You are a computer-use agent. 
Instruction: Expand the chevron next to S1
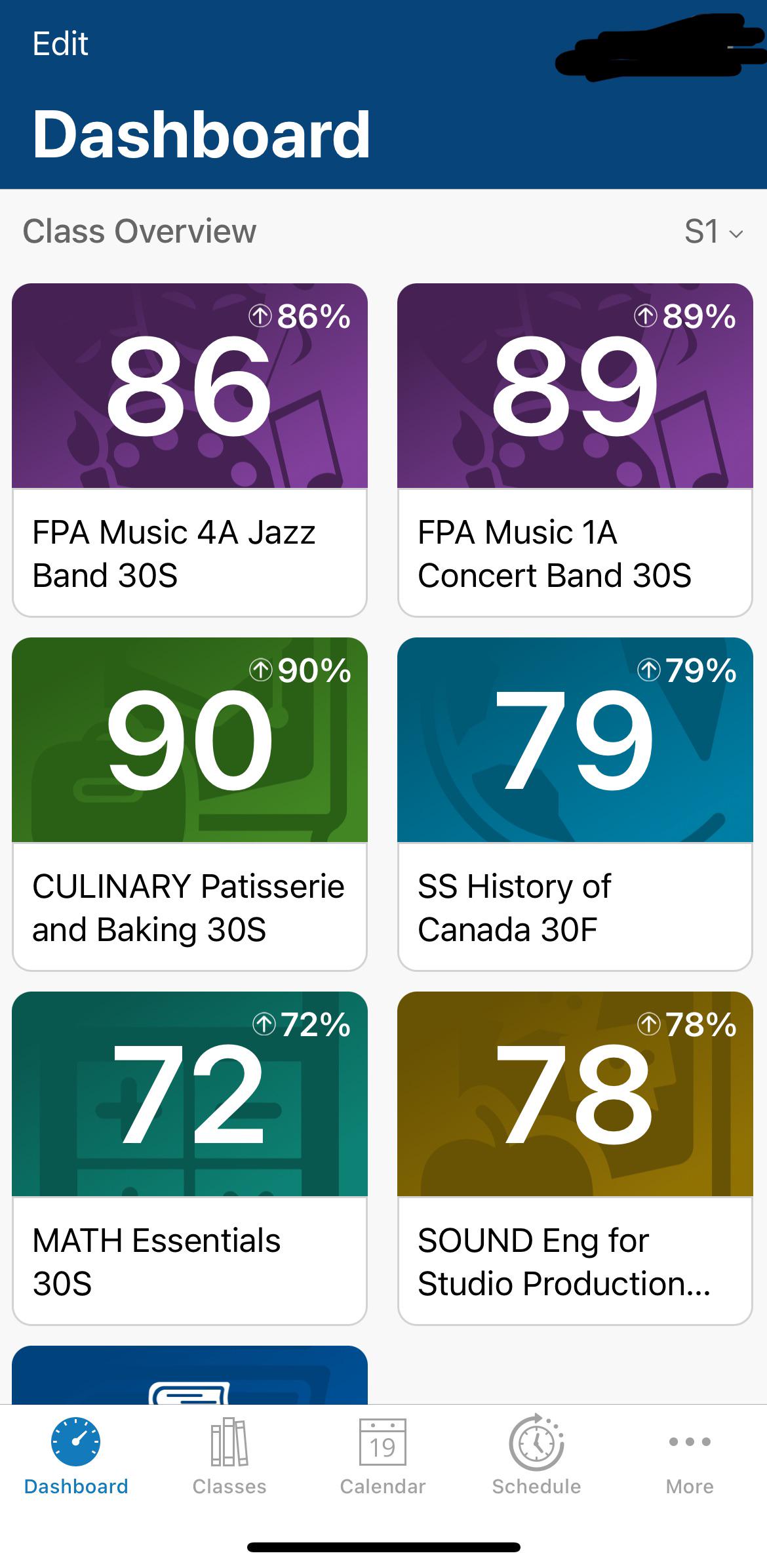coord(736,234)
